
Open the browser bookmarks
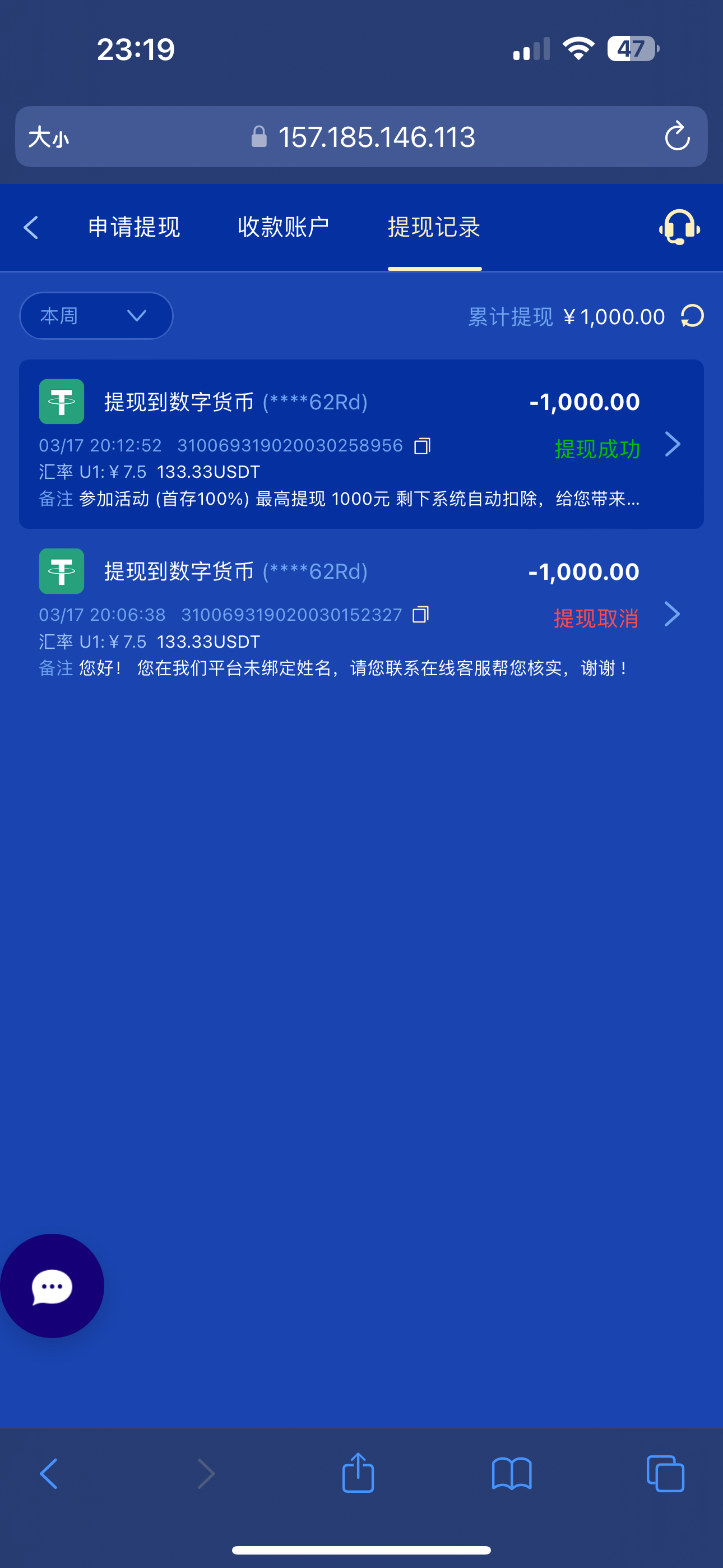coord(511,1474)
